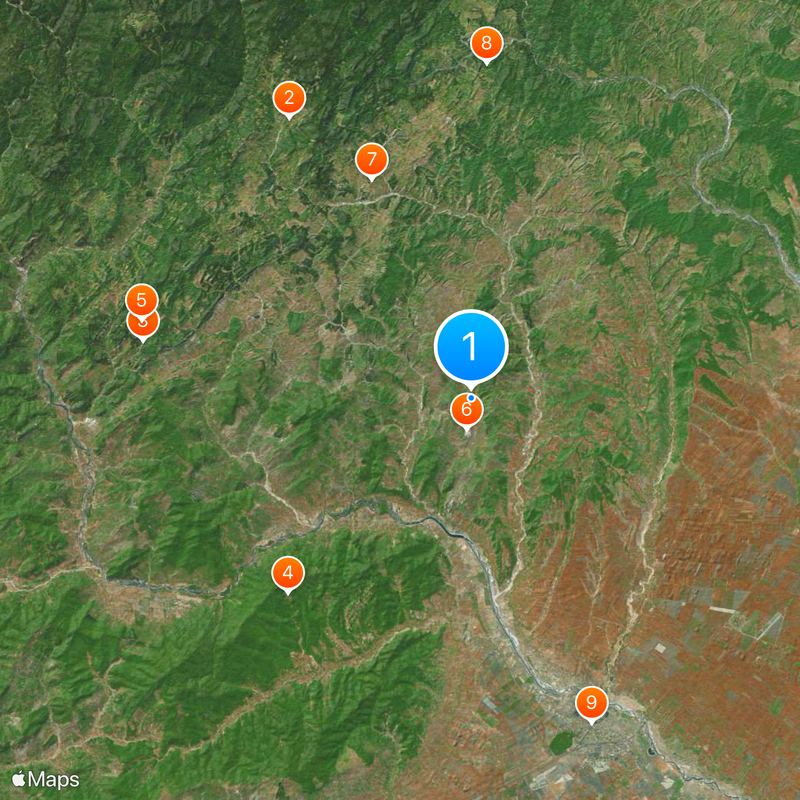Viewport: 800px width, 800px height.
Task: Tap map pin number 2
Action: tap(289, 97)
